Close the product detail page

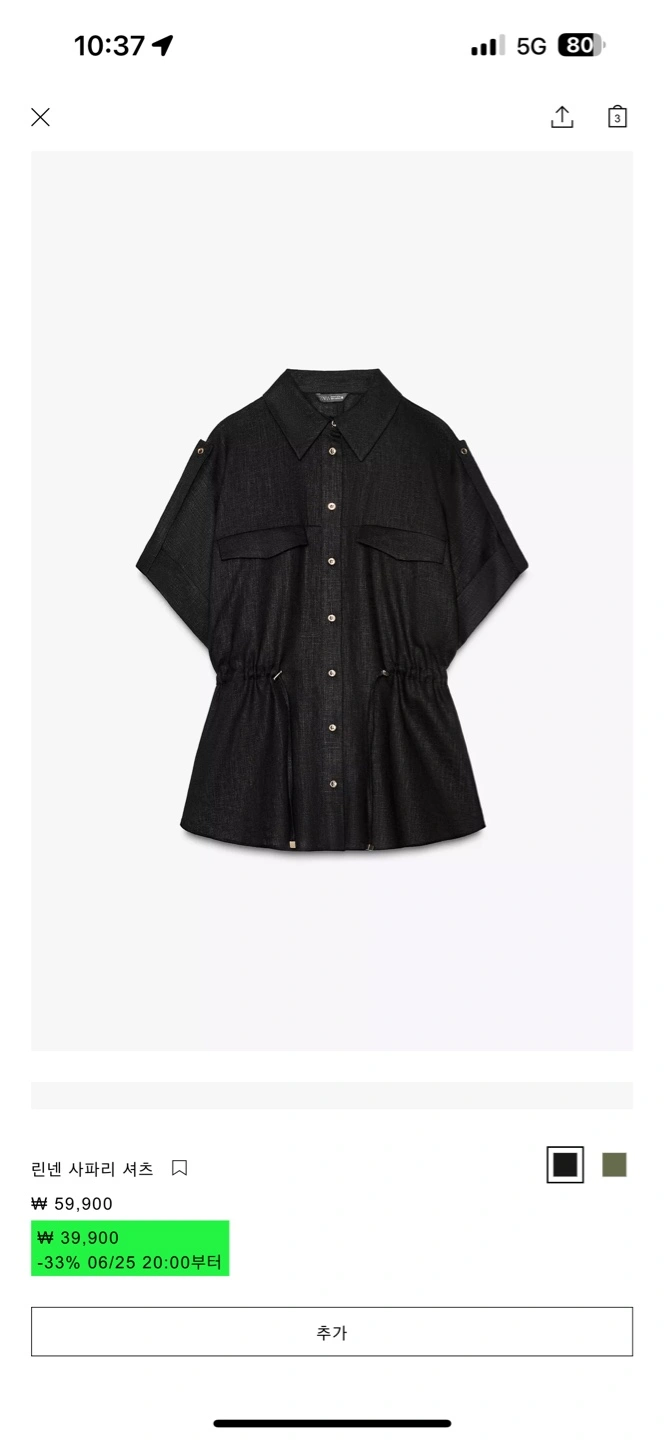[x=40, y=117]
